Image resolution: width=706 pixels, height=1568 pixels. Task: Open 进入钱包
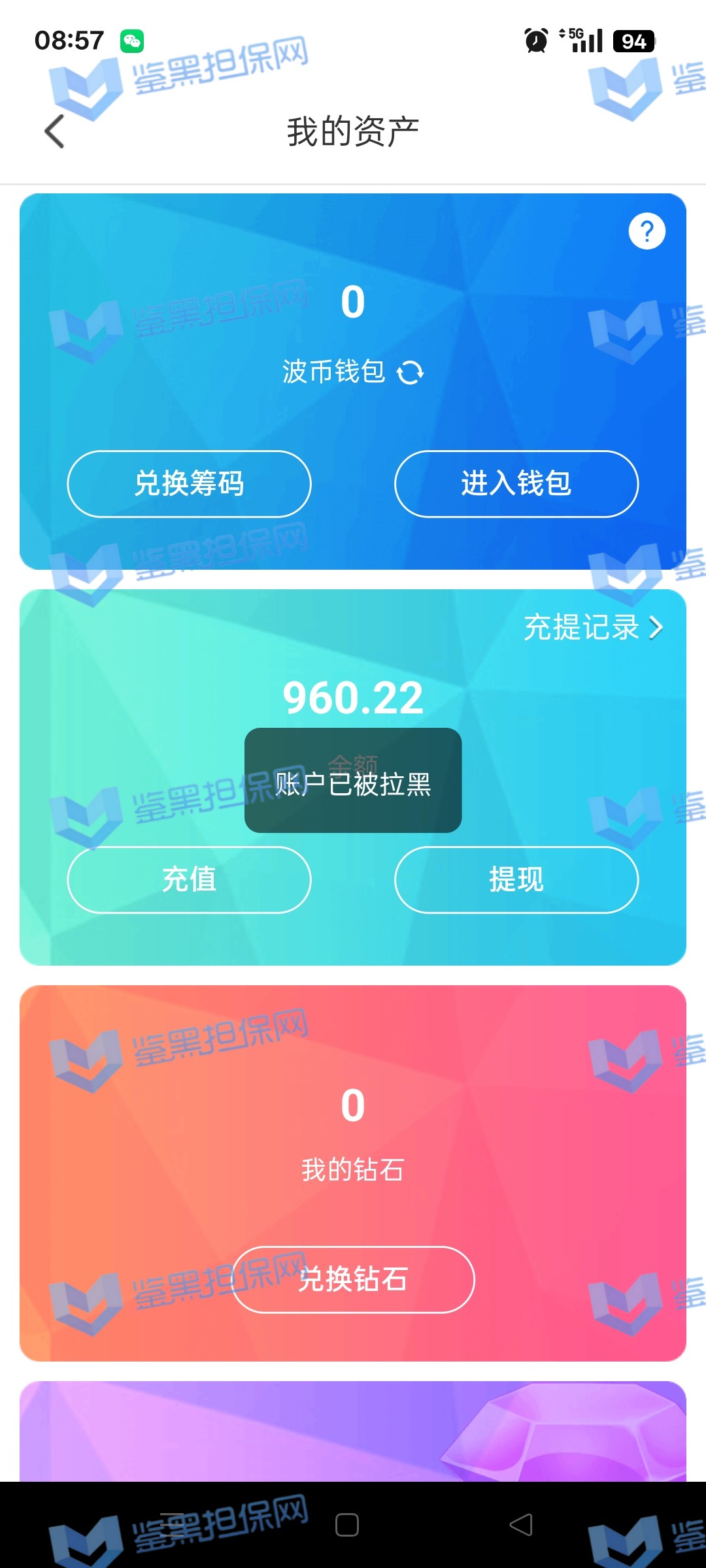(516, 484)
